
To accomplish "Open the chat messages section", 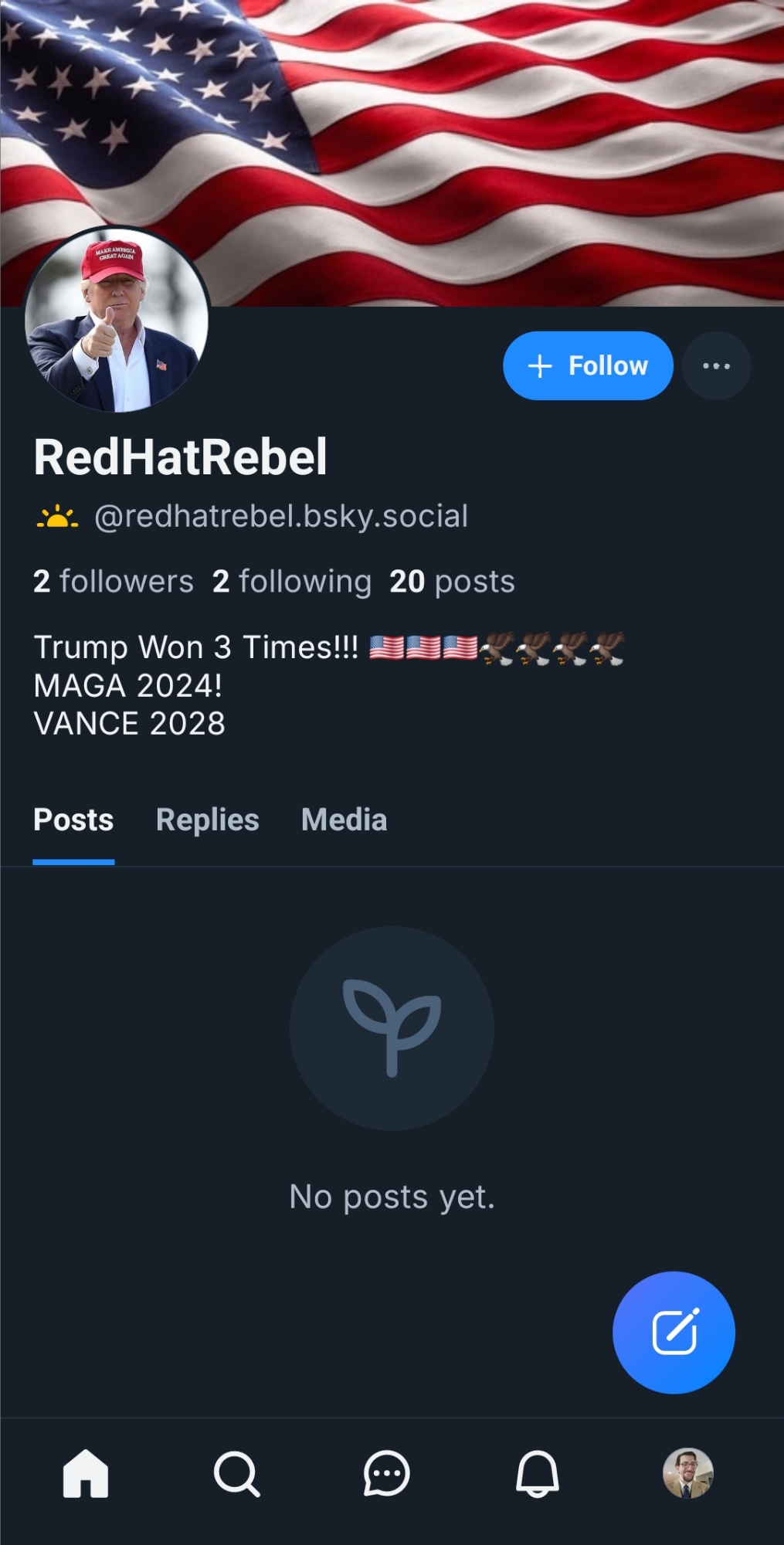I will [386, 1473].
